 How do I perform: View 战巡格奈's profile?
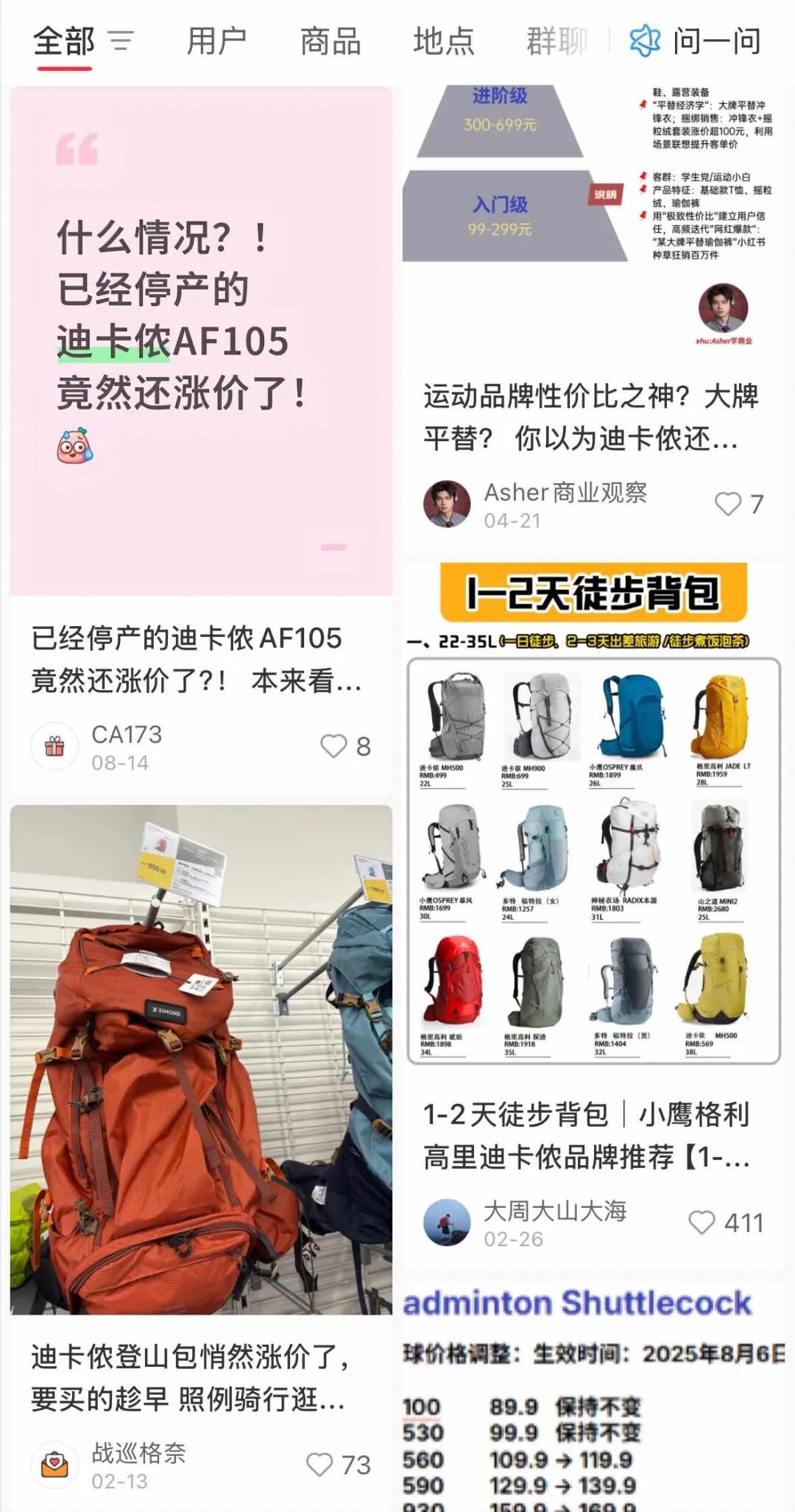click(54, 1464)
